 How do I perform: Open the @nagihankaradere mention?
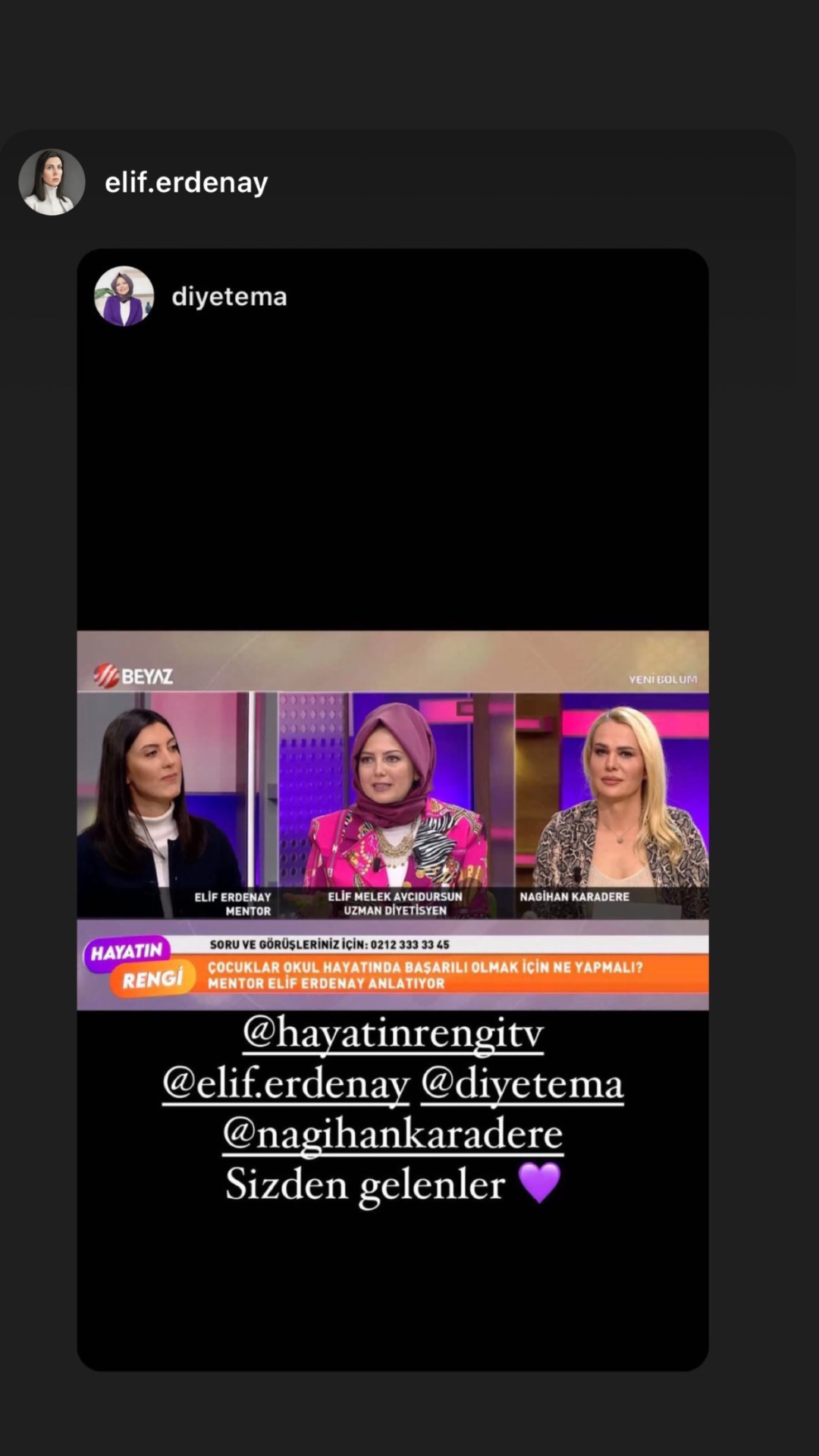(393, 1134)
